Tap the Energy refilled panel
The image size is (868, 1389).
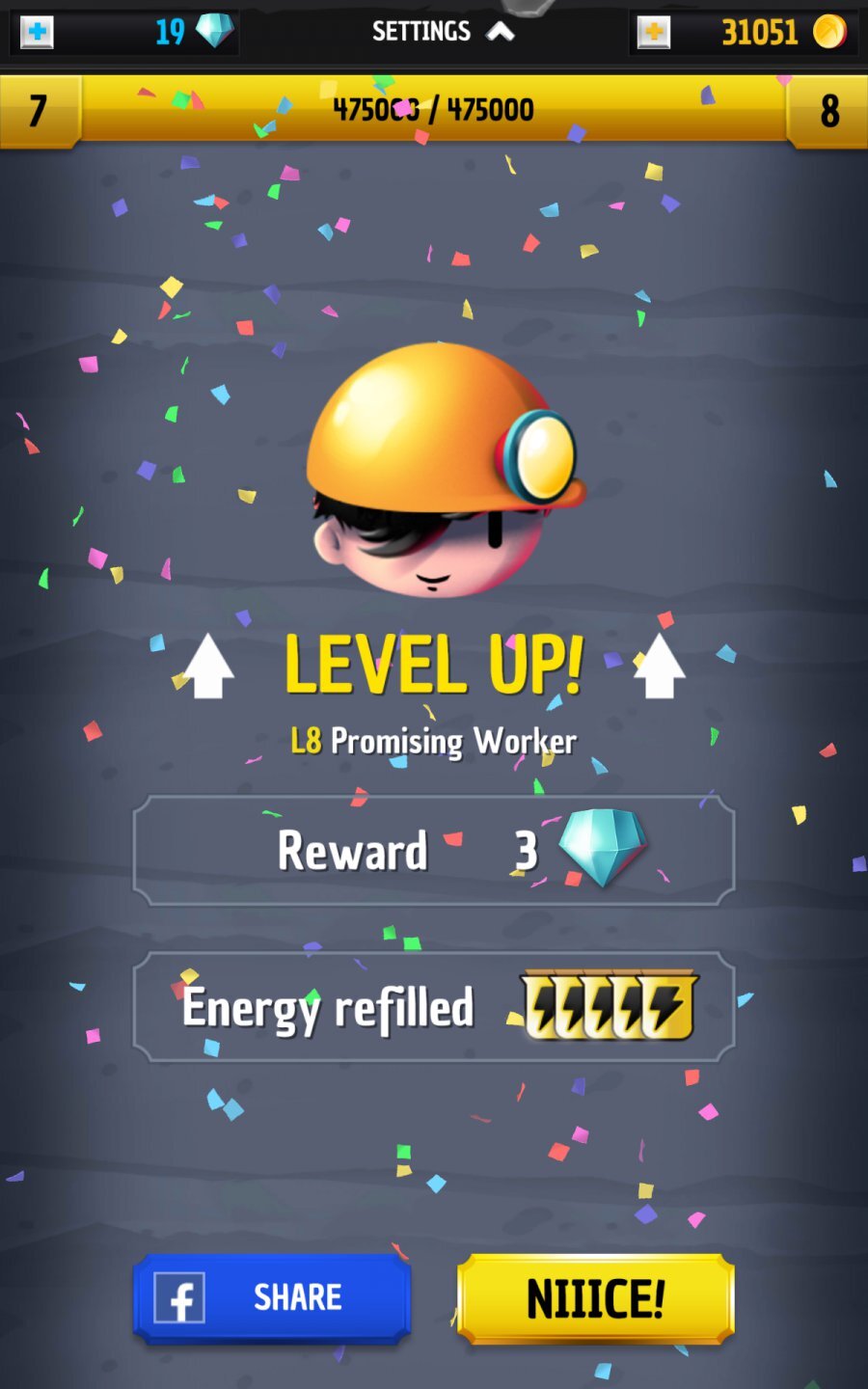point(433,1007)
